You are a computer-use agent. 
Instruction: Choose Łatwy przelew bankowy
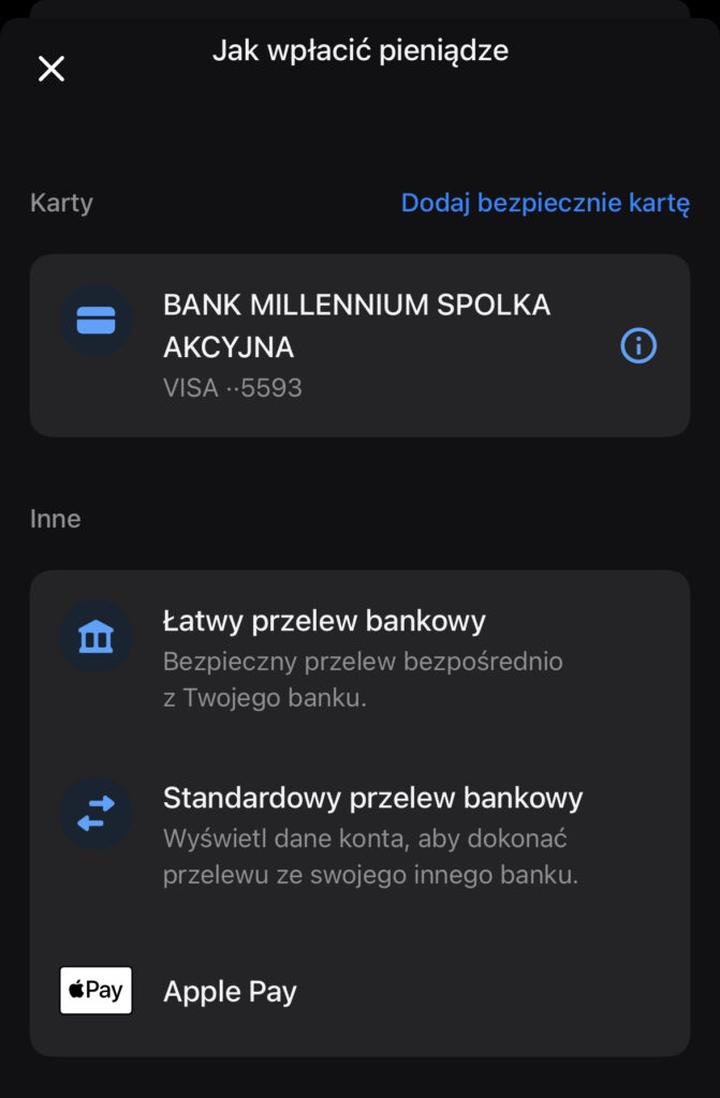click(x=360, y=657)
